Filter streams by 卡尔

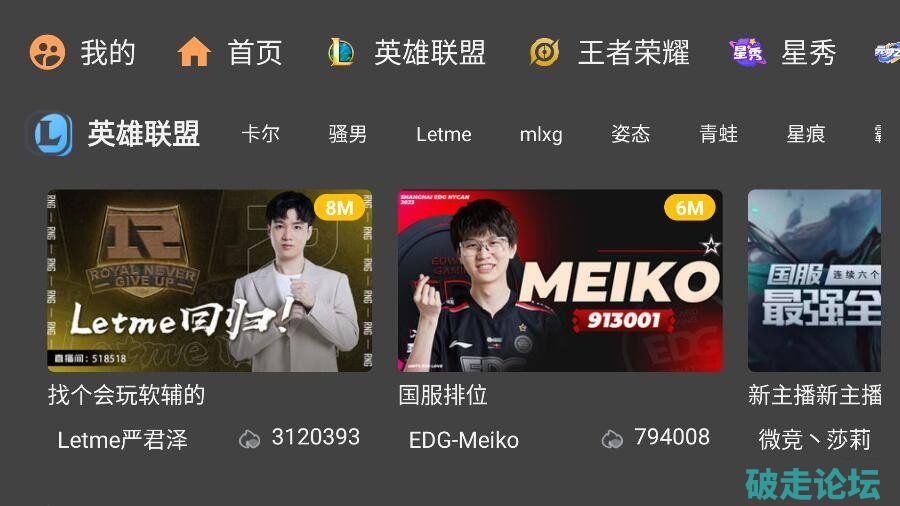click(260, 134)
